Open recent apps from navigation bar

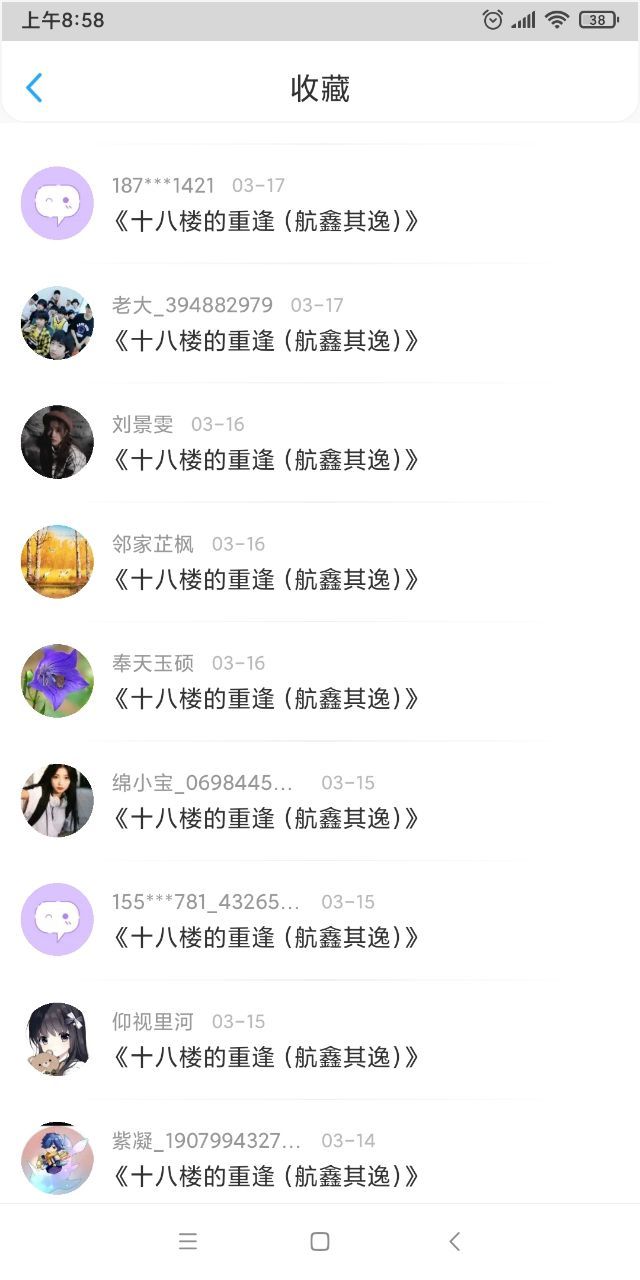188,1242
